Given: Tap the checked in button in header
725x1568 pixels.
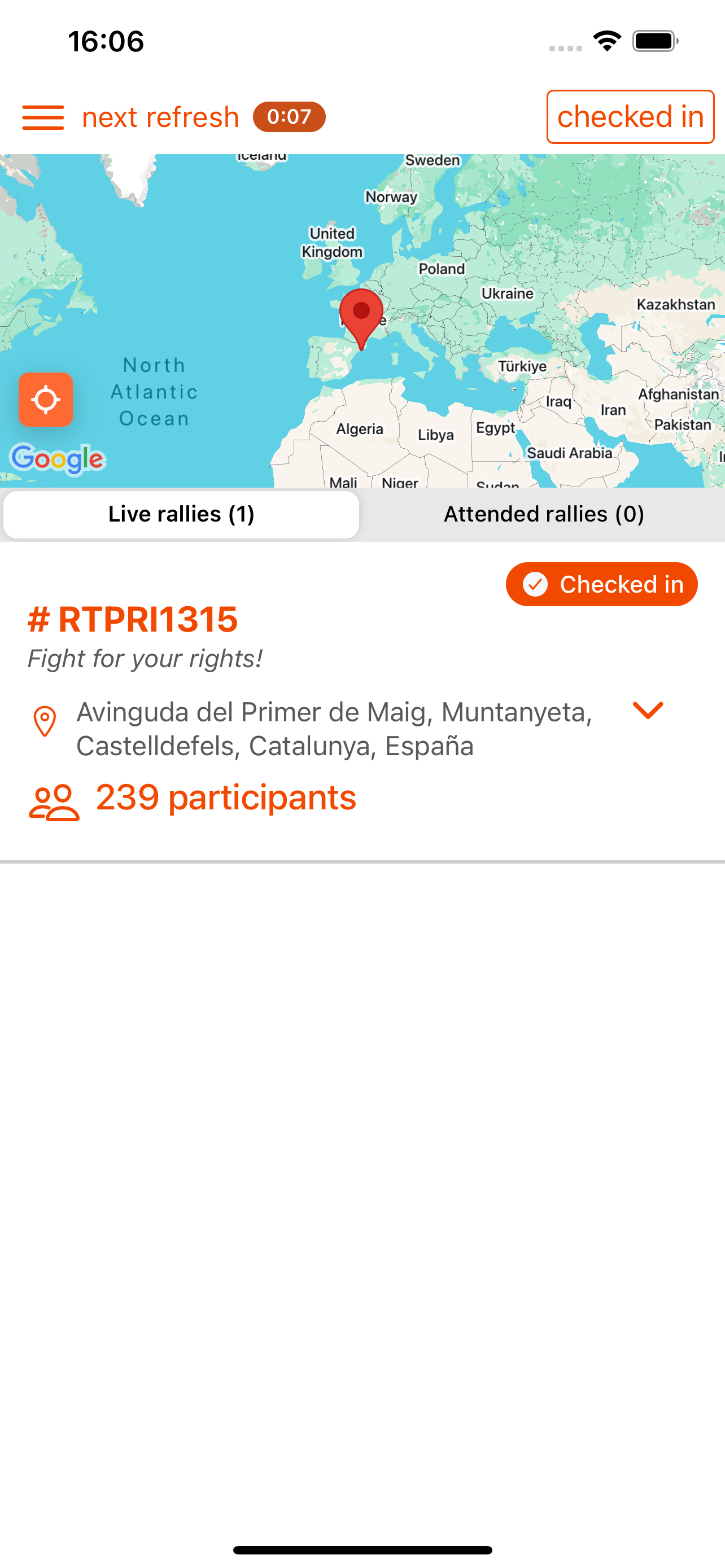Looking at the screenshot, I should coord(630,117).
